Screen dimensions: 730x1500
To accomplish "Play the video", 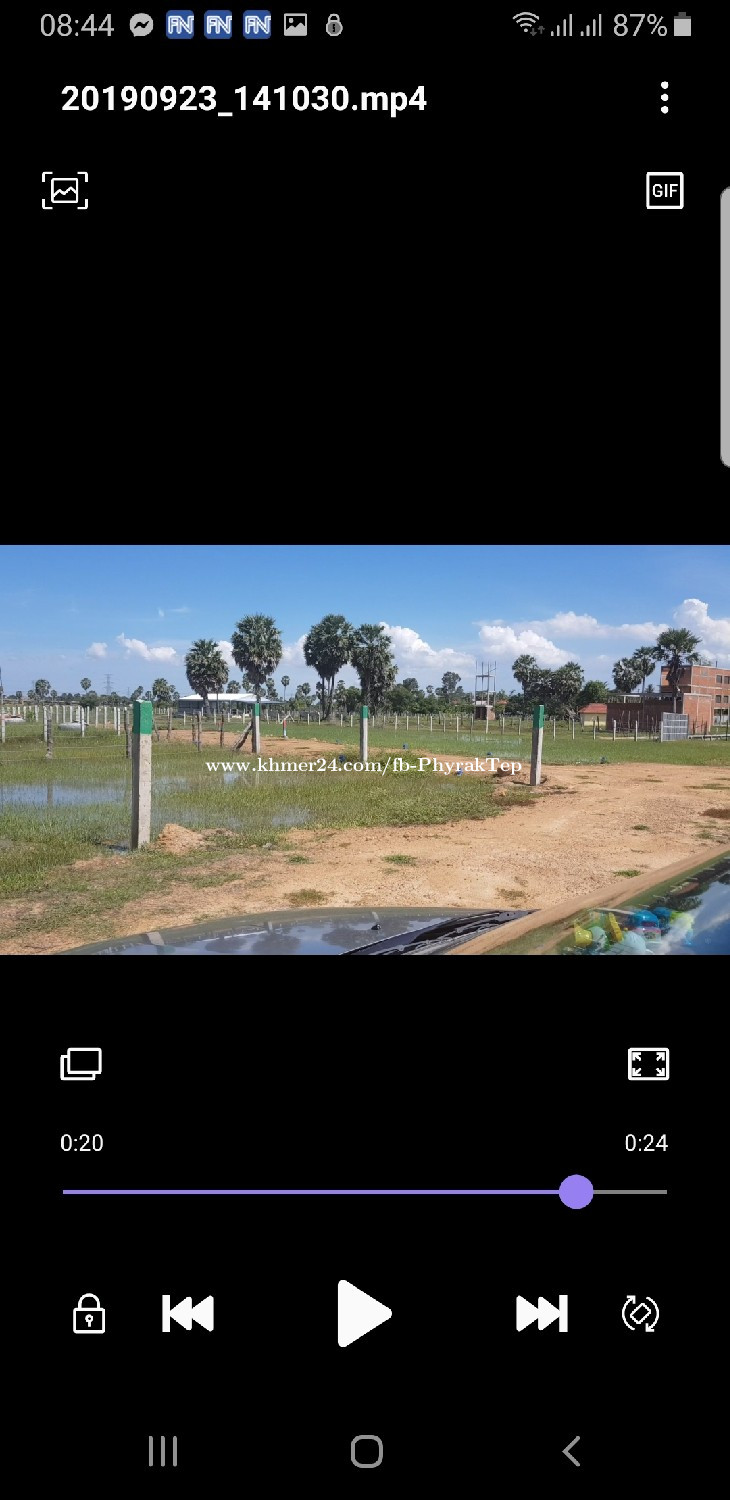I will (364, 1313).
